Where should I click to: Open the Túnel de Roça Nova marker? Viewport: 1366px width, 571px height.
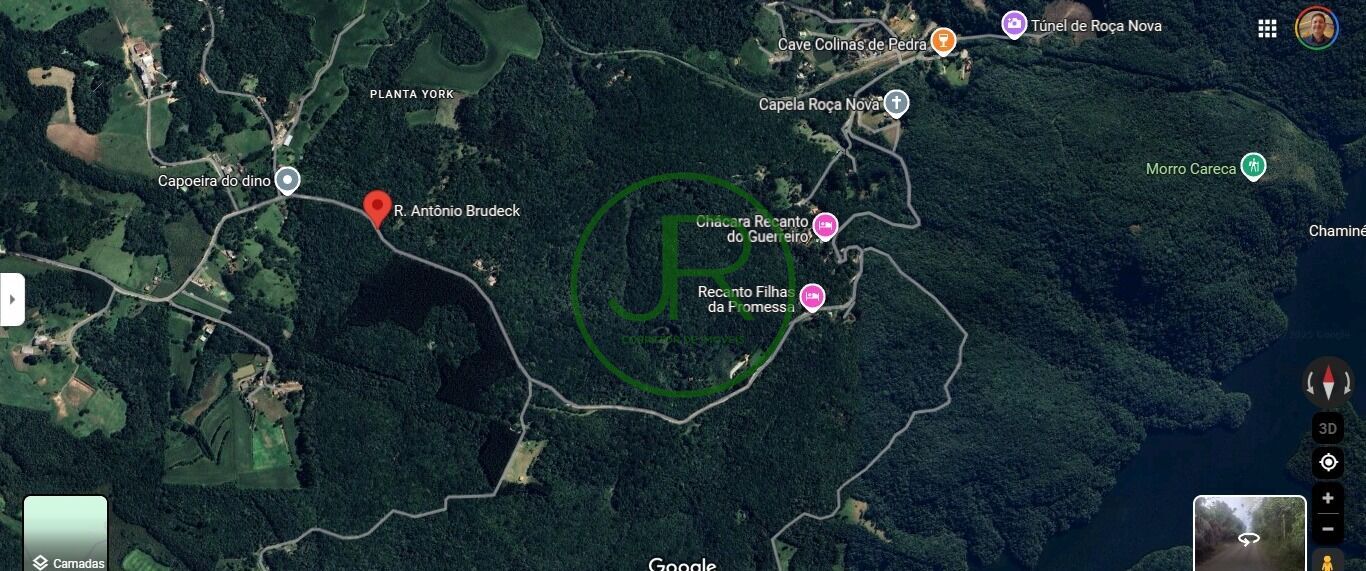(1014, 24)
